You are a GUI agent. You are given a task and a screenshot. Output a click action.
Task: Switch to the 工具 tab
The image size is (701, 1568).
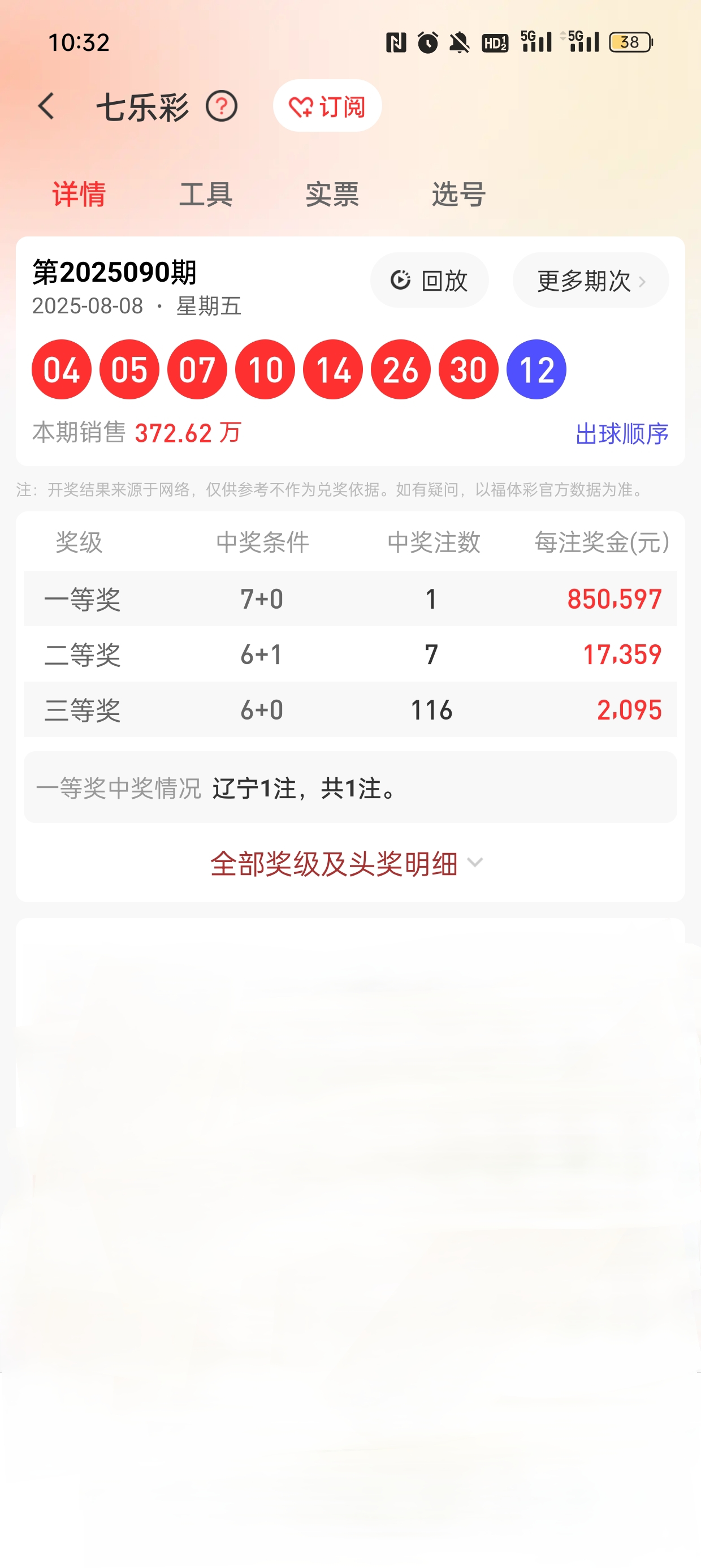[x=206, y=195]
